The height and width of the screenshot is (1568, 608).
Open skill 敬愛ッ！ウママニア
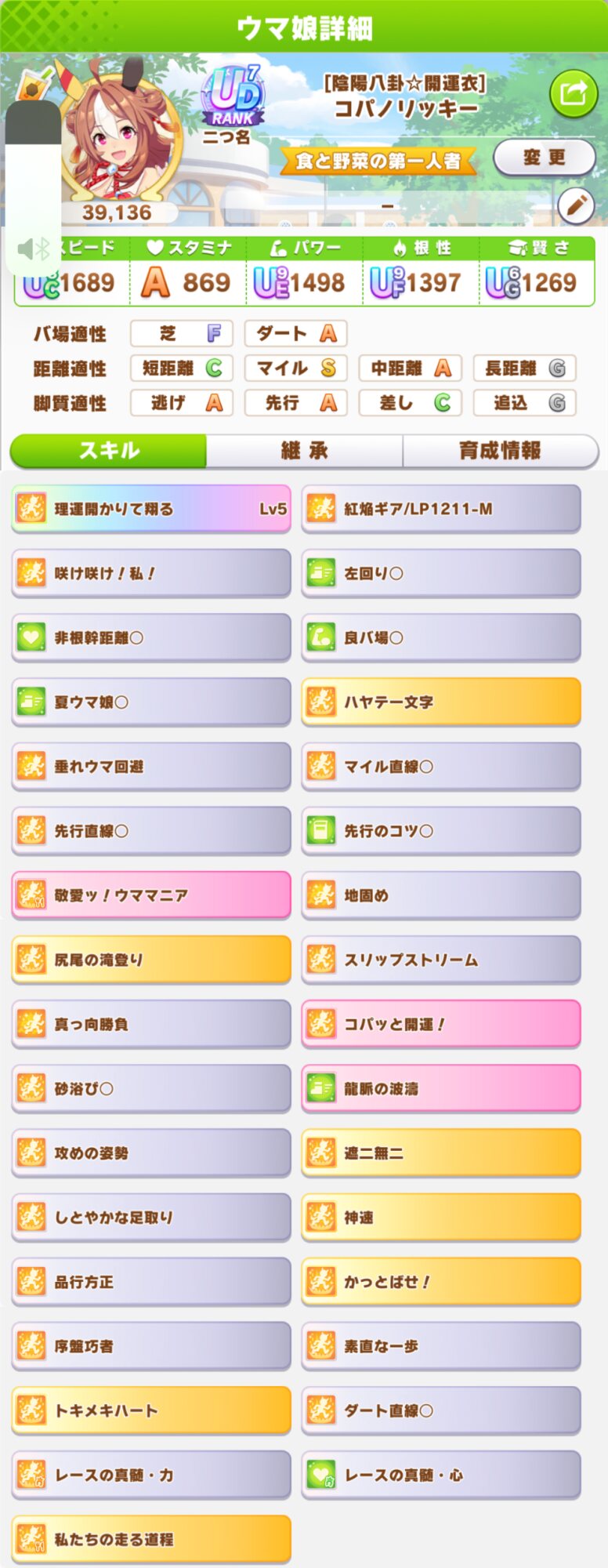[151, 895]
